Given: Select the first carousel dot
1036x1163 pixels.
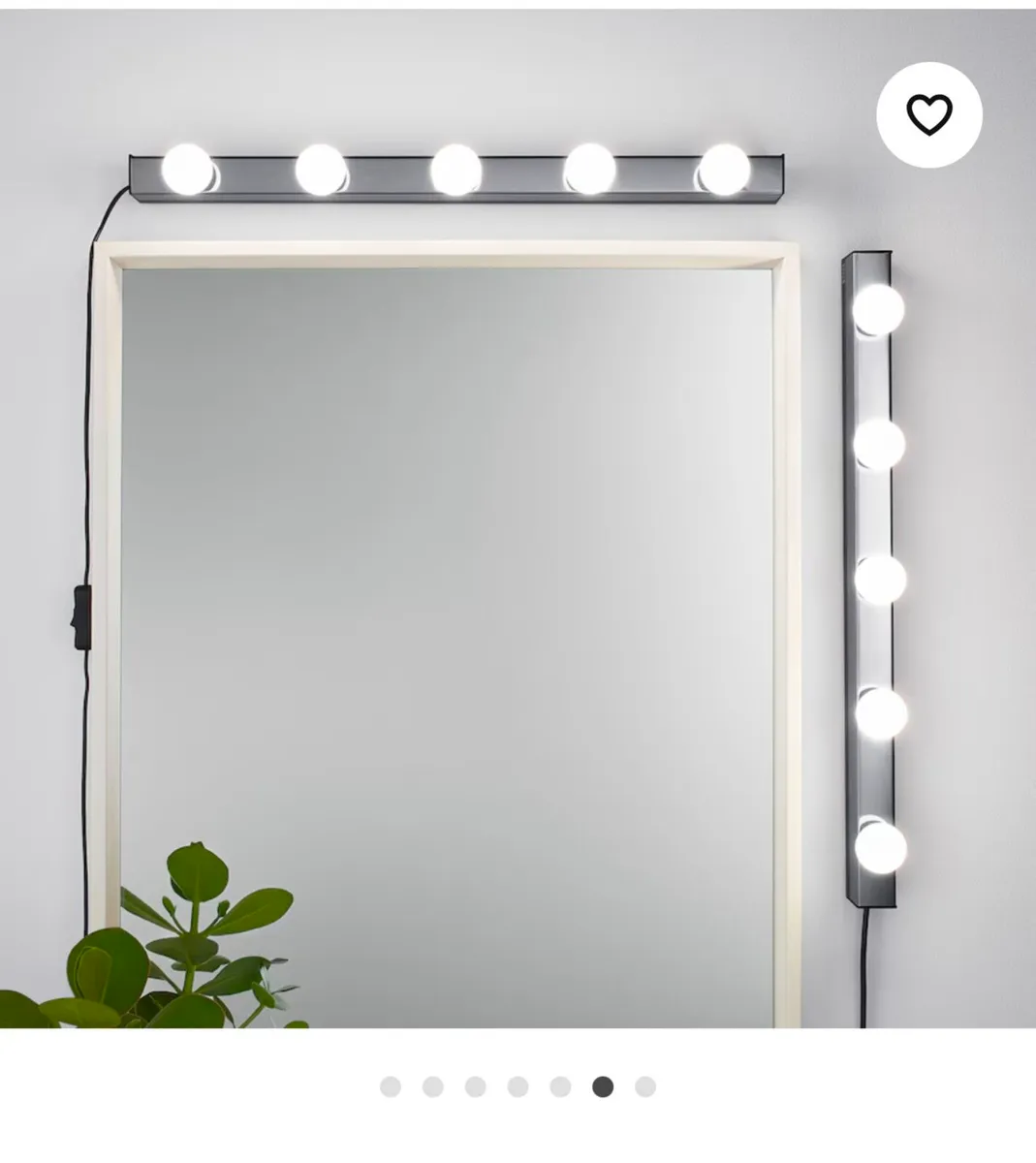Looking at the screenshot, I should 390,1087.
